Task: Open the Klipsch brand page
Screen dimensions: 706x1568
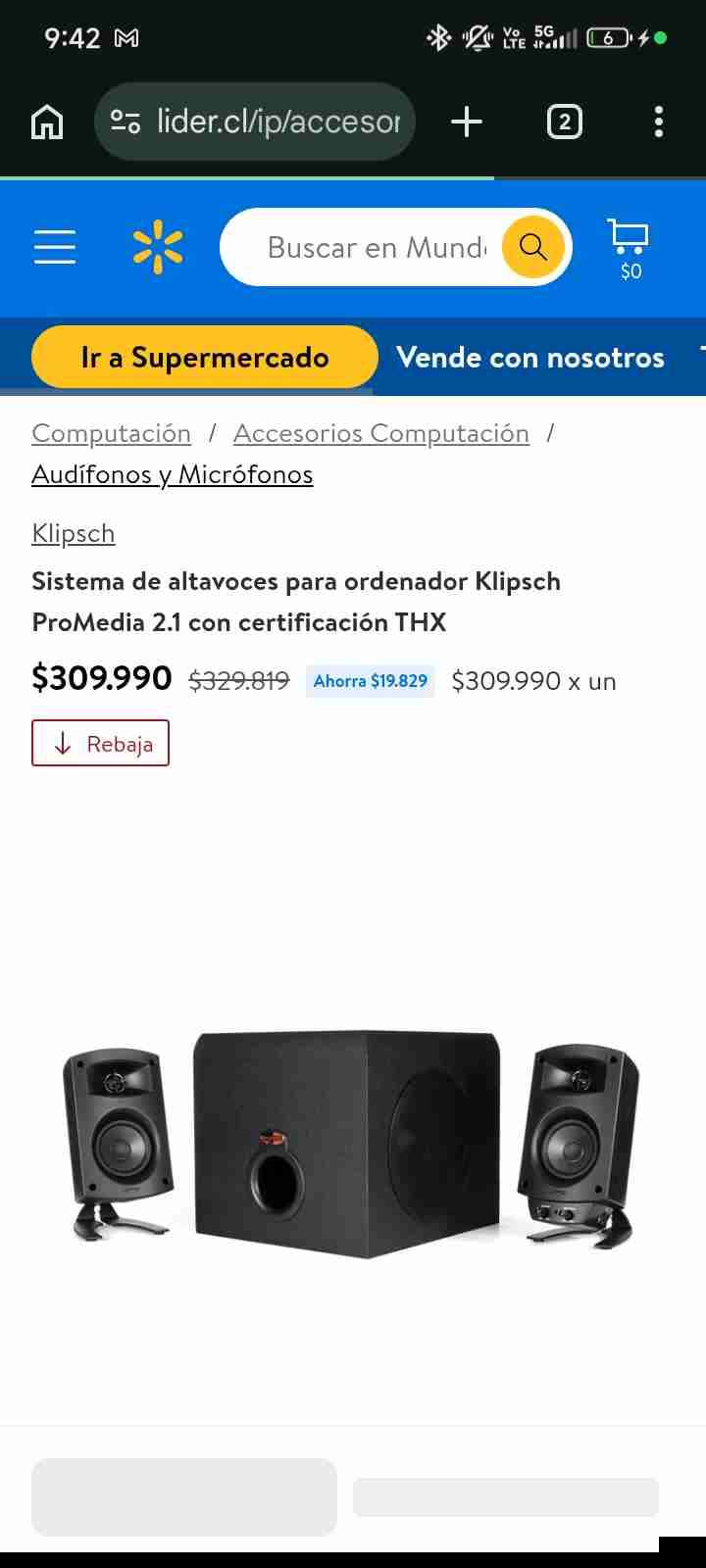Action: pyautogui.click(x=73, y=533)
